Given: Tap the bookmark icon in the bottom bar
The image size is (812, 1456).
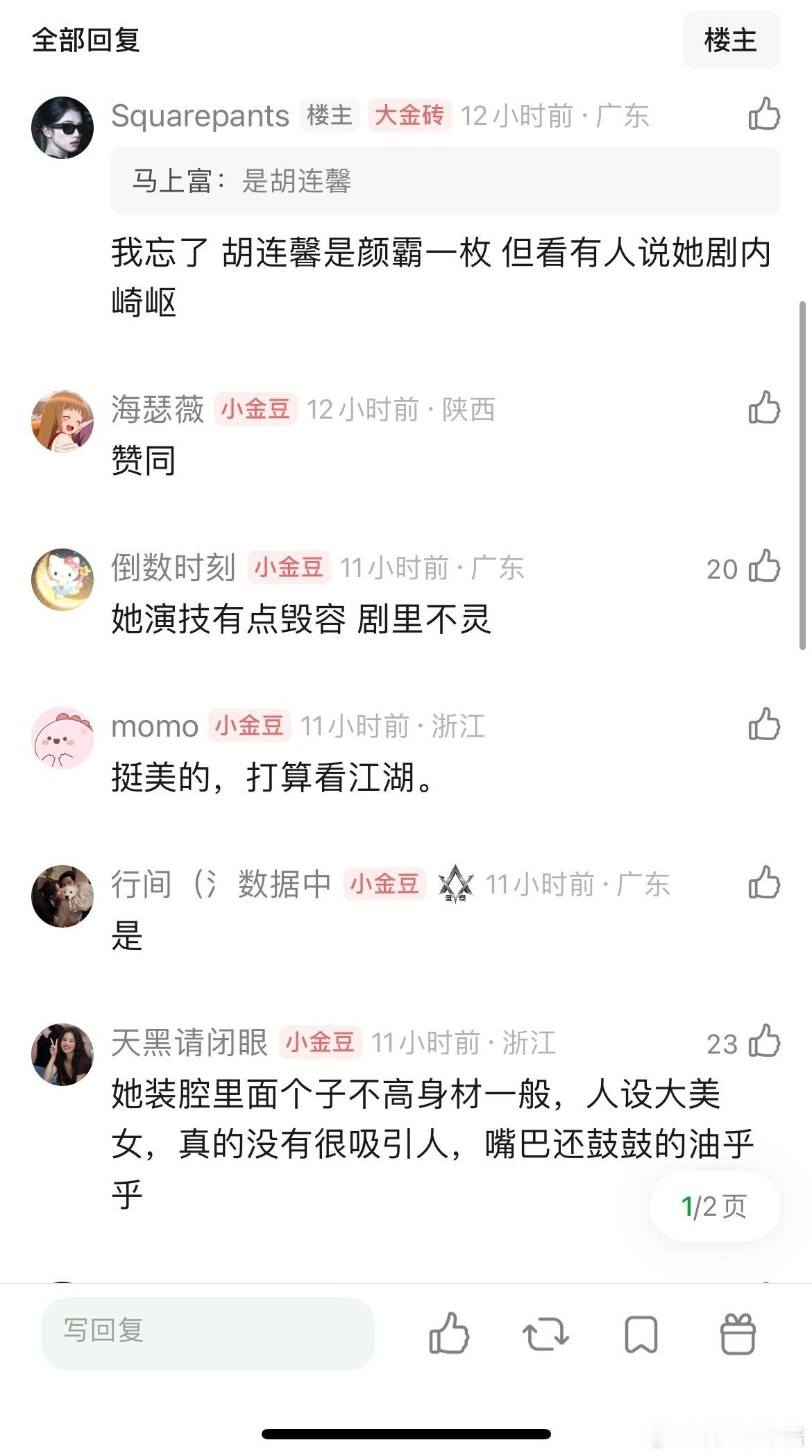Looking at the screenshot, I should pyautogui.click(x=639, y=1334).
